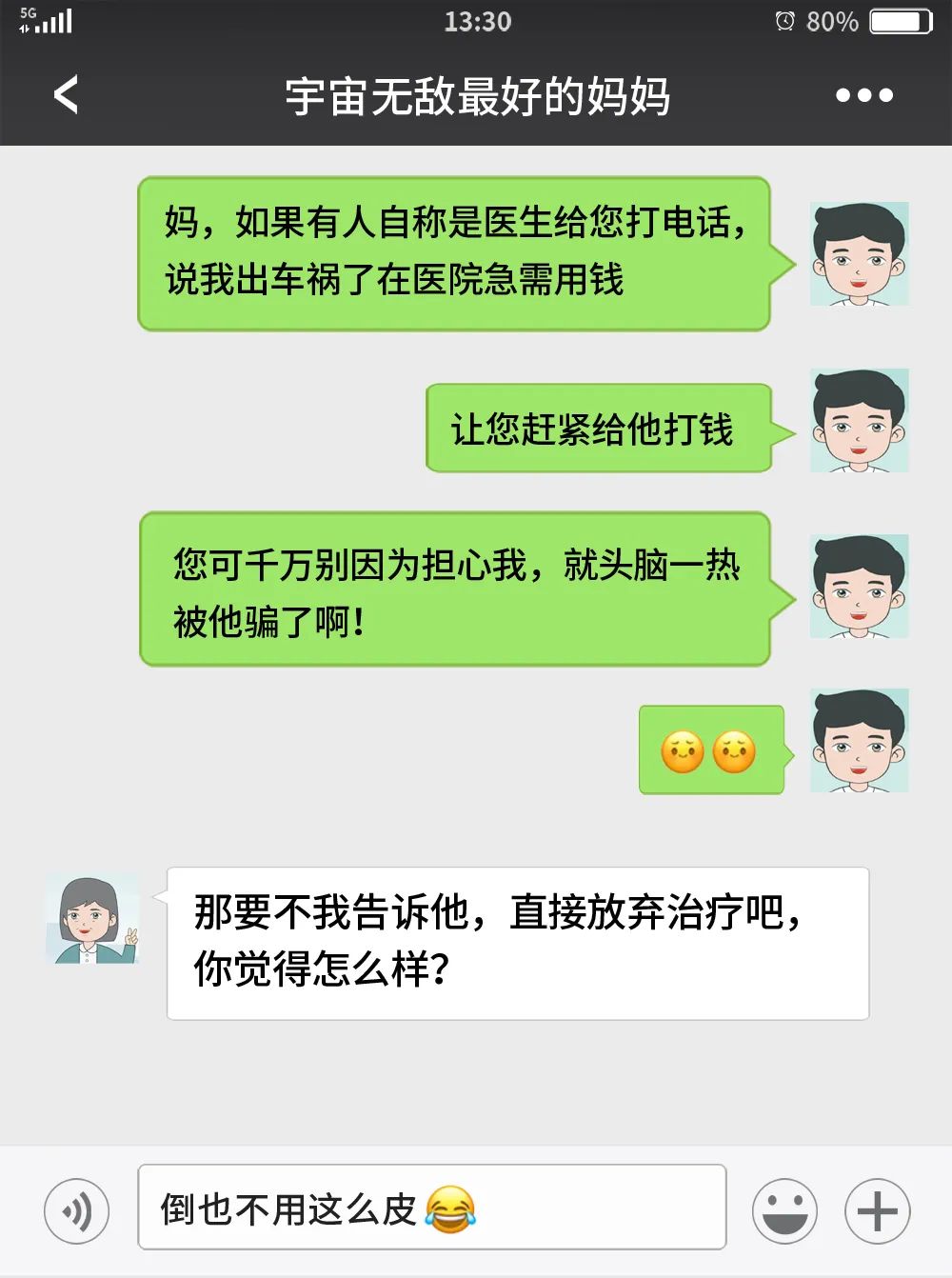Open the chat's three-dot options menu
This screenshot has width=952, height=1278.
click(x=863, y=95)
